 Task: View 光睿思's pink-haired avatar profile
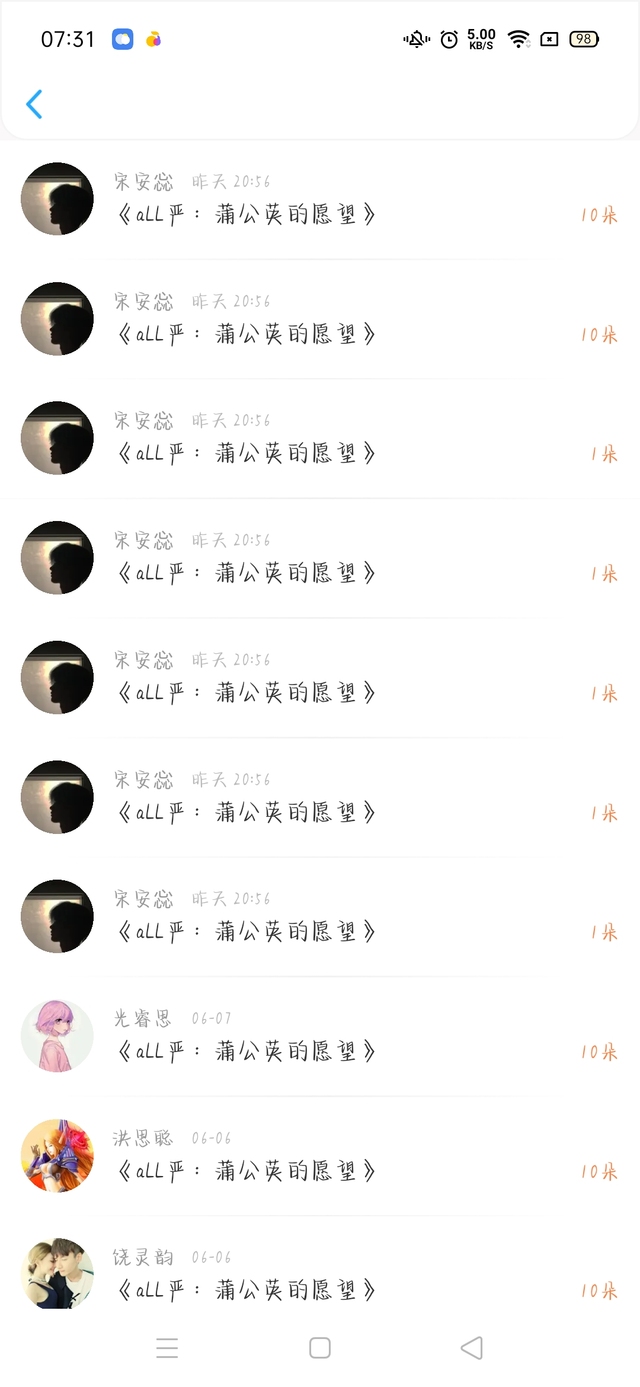[57, 1036]
